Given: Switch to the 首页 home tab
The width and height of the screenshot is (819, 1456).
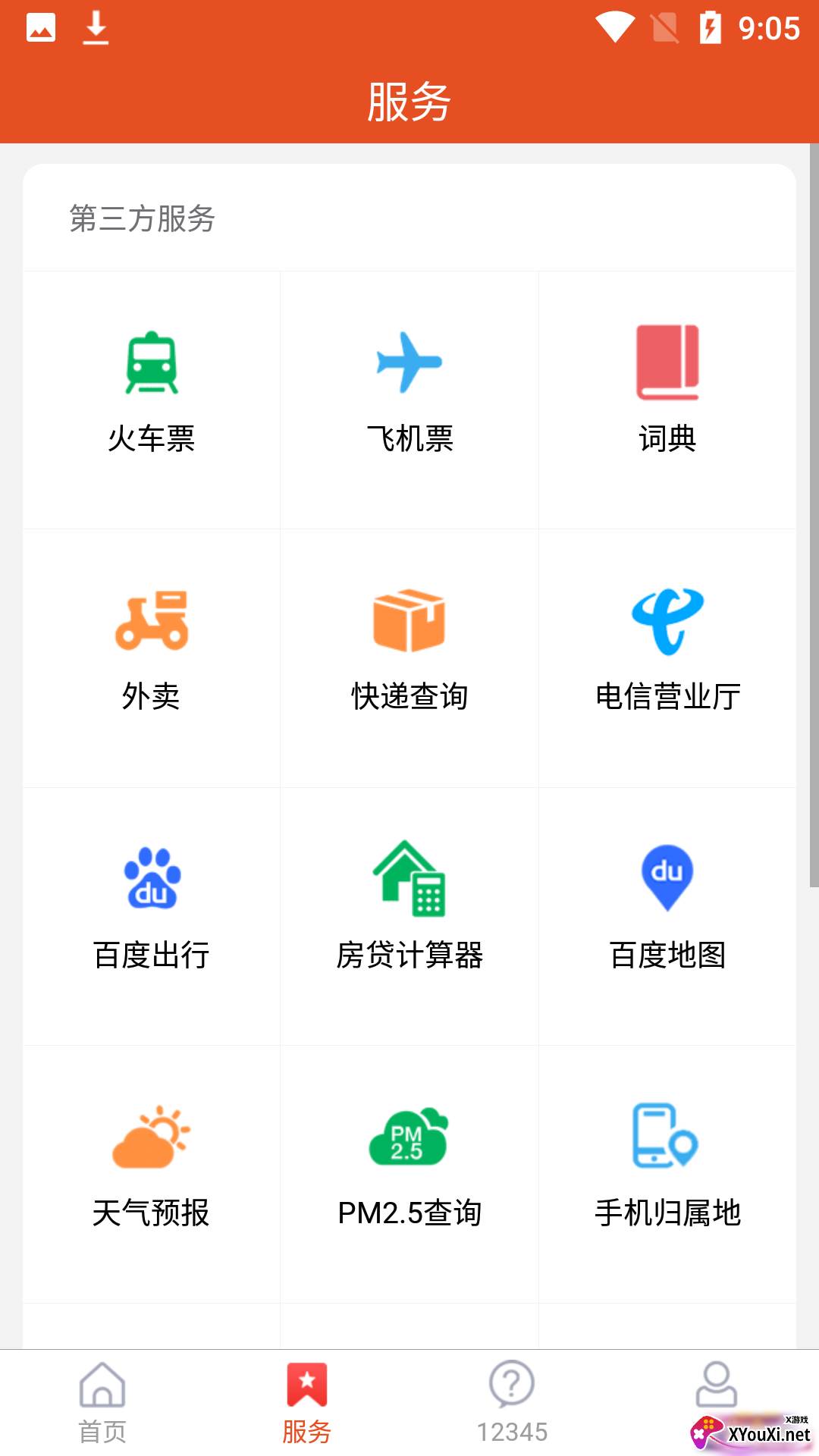Looking at the screenshot, I should [102, 1403].
